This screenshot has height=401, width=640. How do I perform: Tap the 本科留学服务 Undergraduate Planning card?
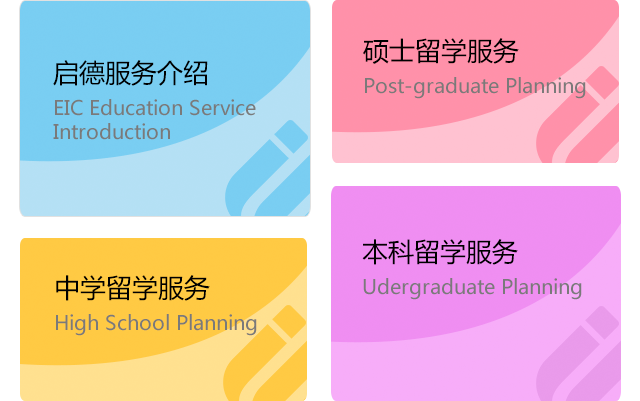coord(475,290)
